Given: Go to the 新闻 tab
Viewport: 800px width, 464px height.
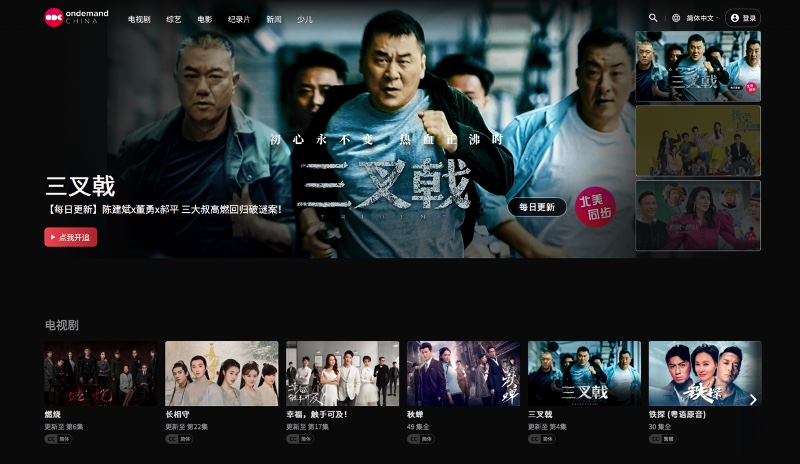Looking at the screenshot, I should point(274,19).
